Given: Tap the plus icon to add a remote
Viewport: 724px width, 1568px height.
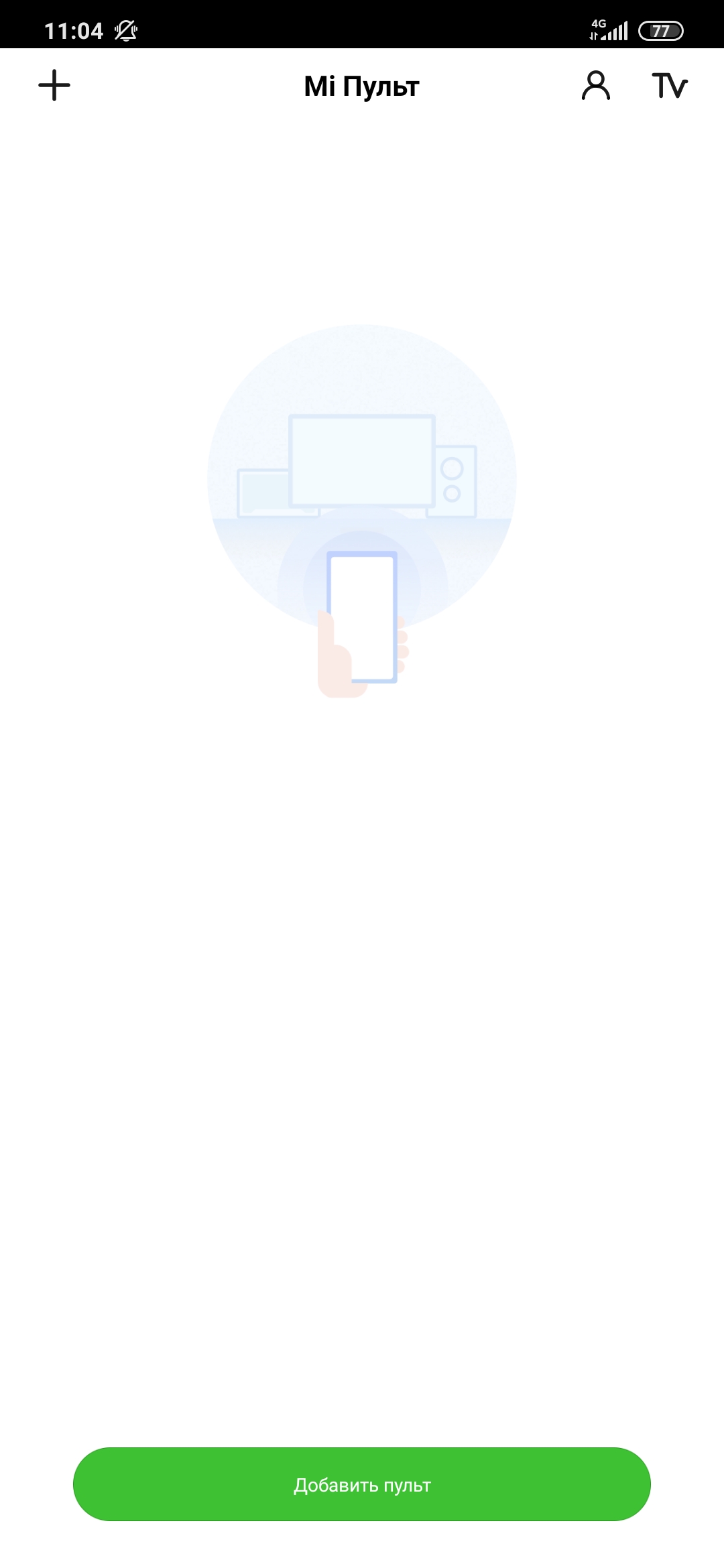Looking at the screenshot, I should click(54, 86).
